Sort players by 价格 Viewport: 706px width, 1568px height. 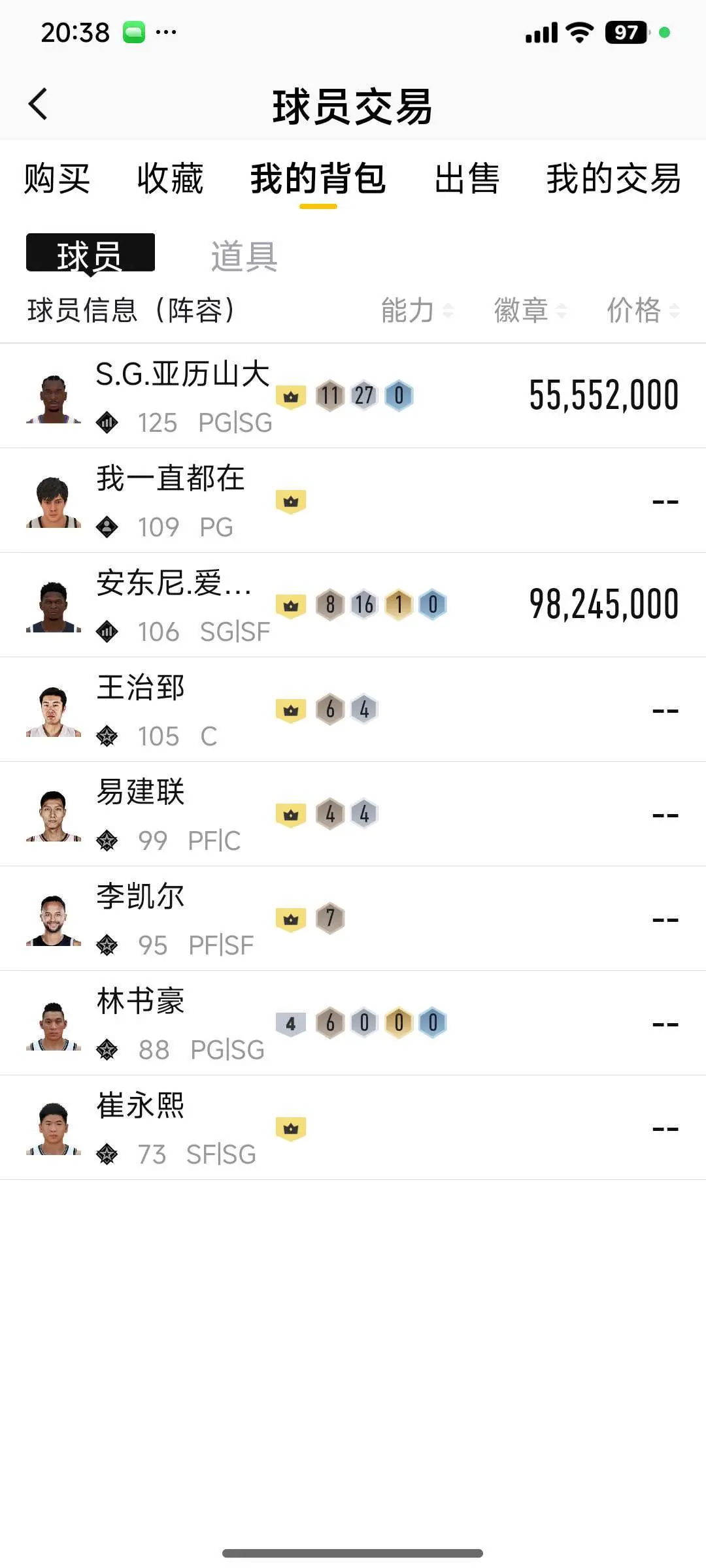click(x=643, y=310)
